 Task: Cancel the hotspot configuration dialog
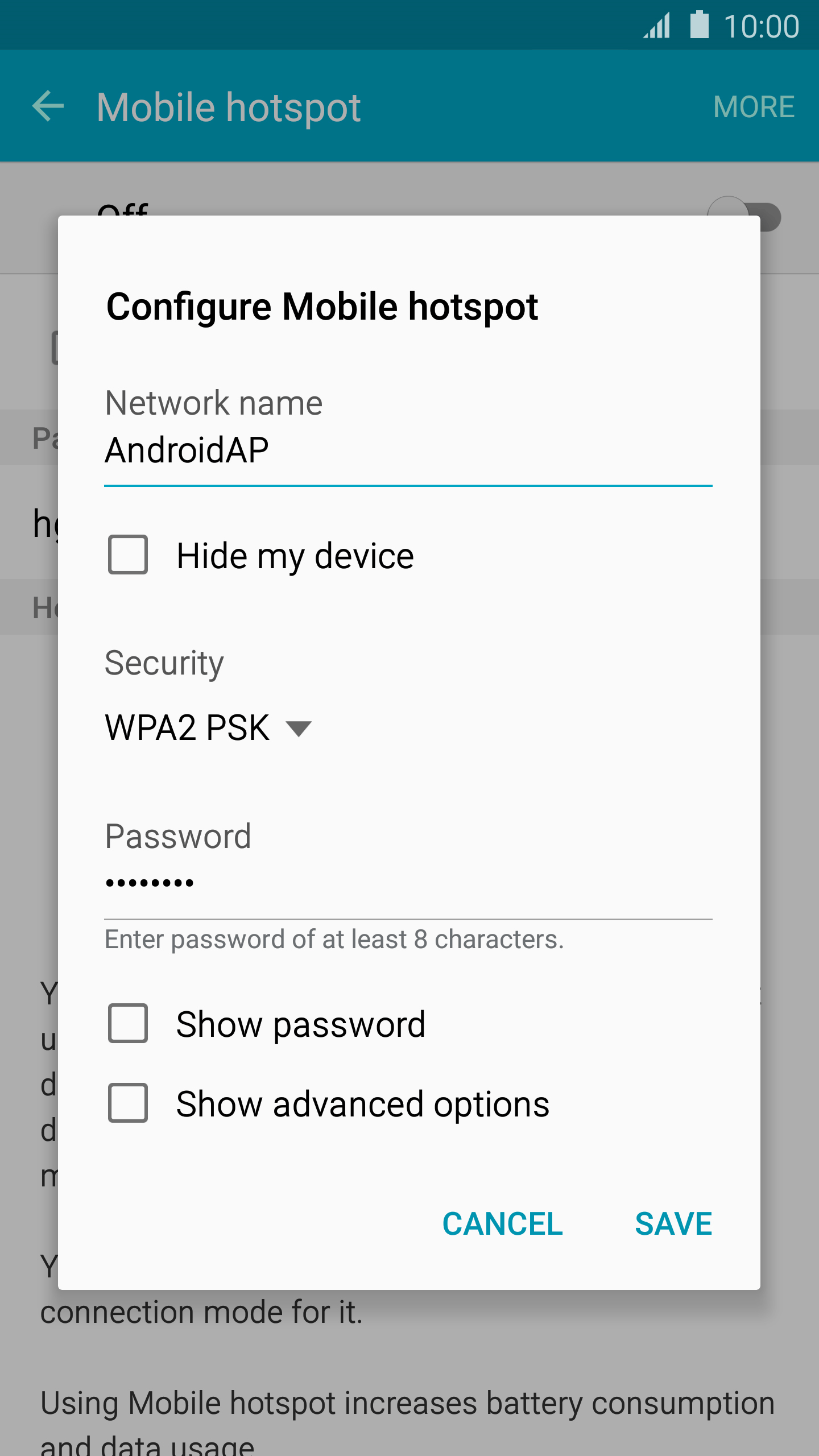tap(503, 1224)
